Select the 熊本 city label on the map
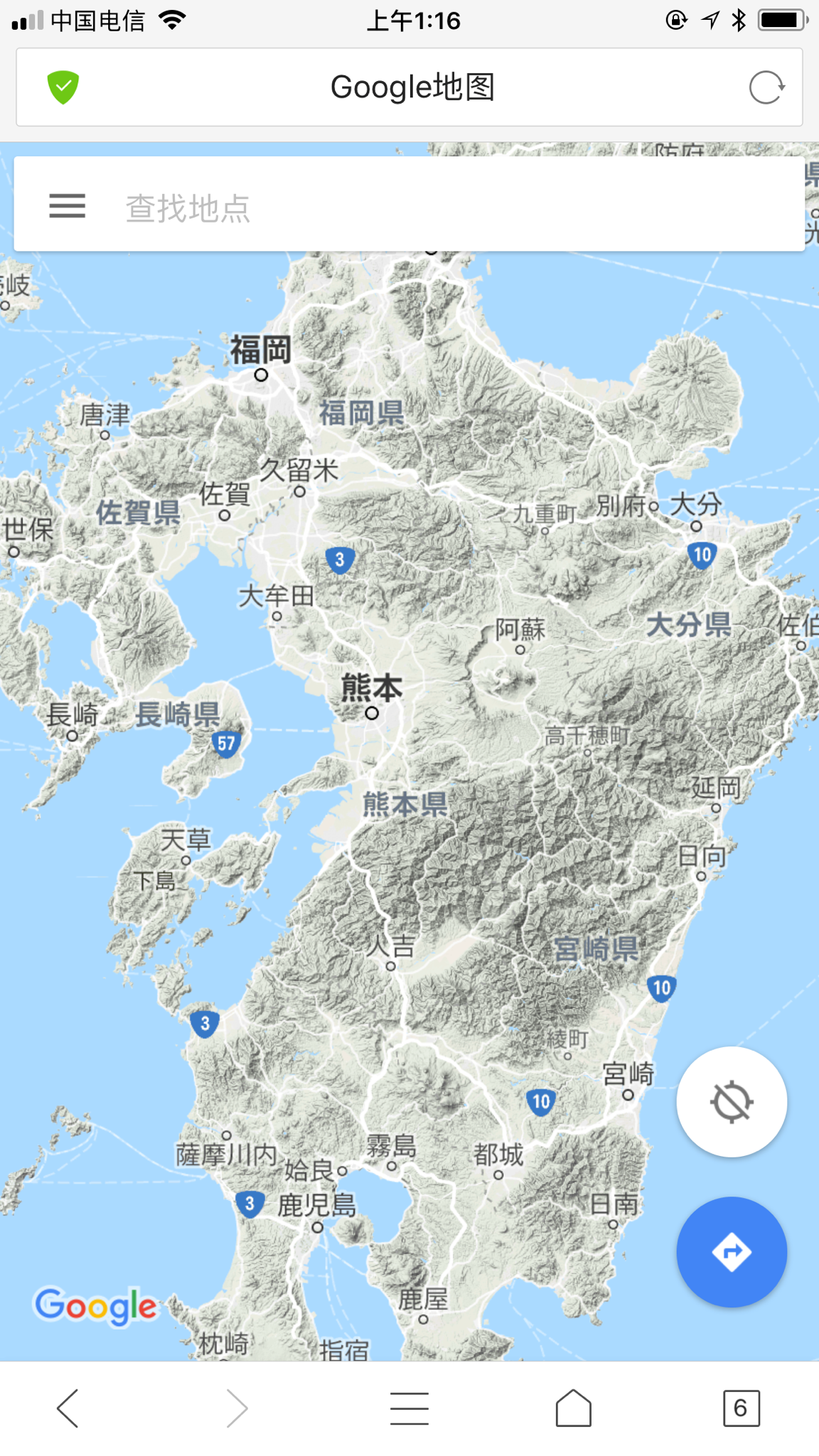Image resolution: width=819 pixels, height=1456 pixels. [372, 688]
